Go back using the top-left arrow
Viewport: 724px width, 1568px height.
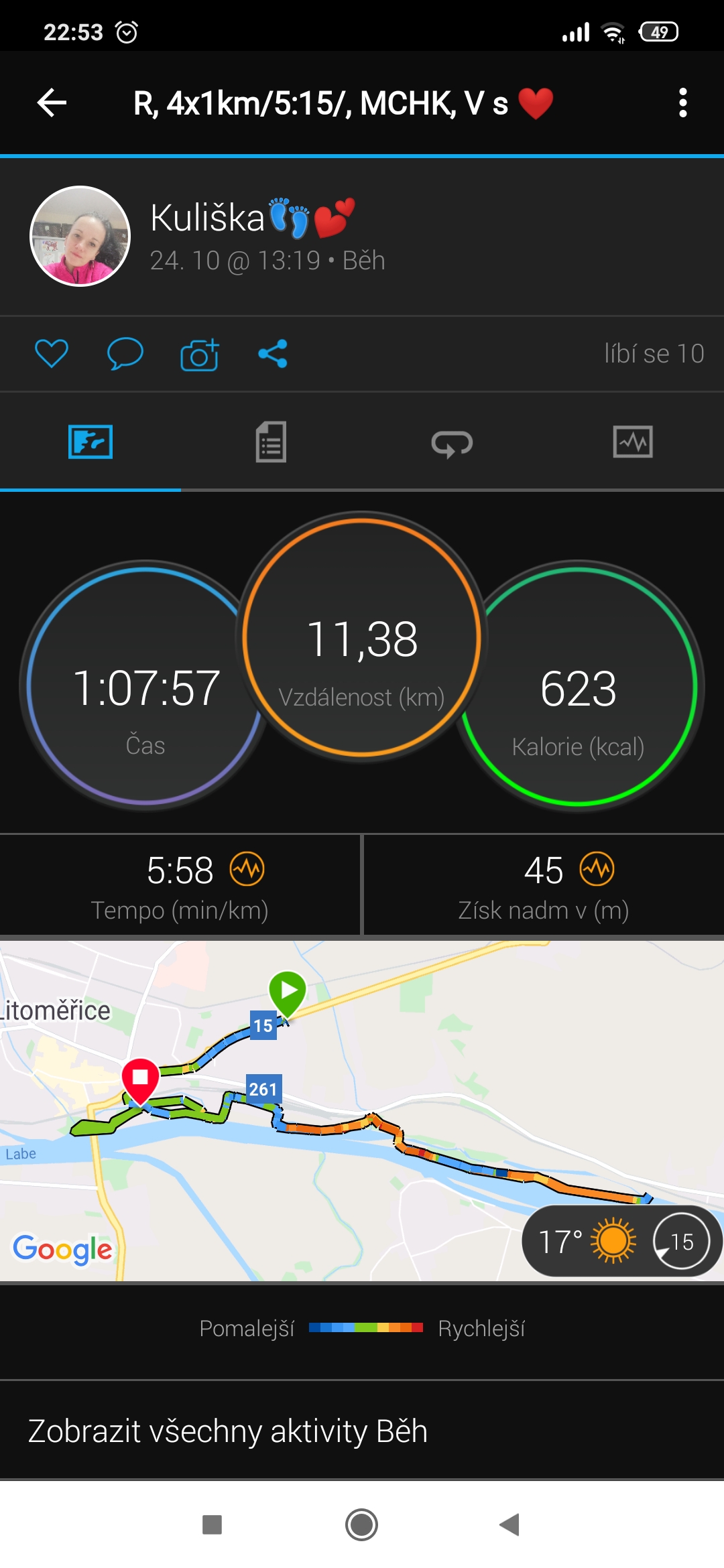[52, 103]
